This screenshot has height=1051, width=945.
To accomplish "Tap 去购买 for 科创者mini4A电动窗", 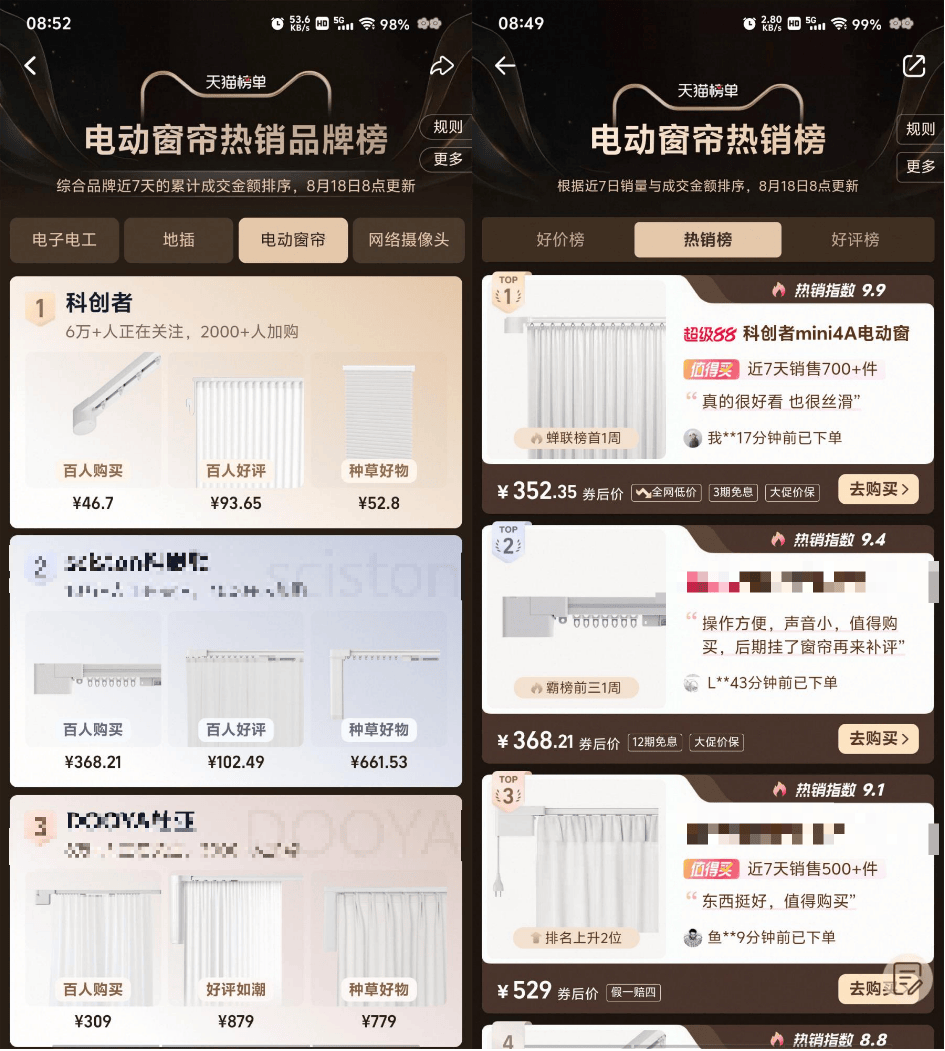I will click(x=878, y=489).
